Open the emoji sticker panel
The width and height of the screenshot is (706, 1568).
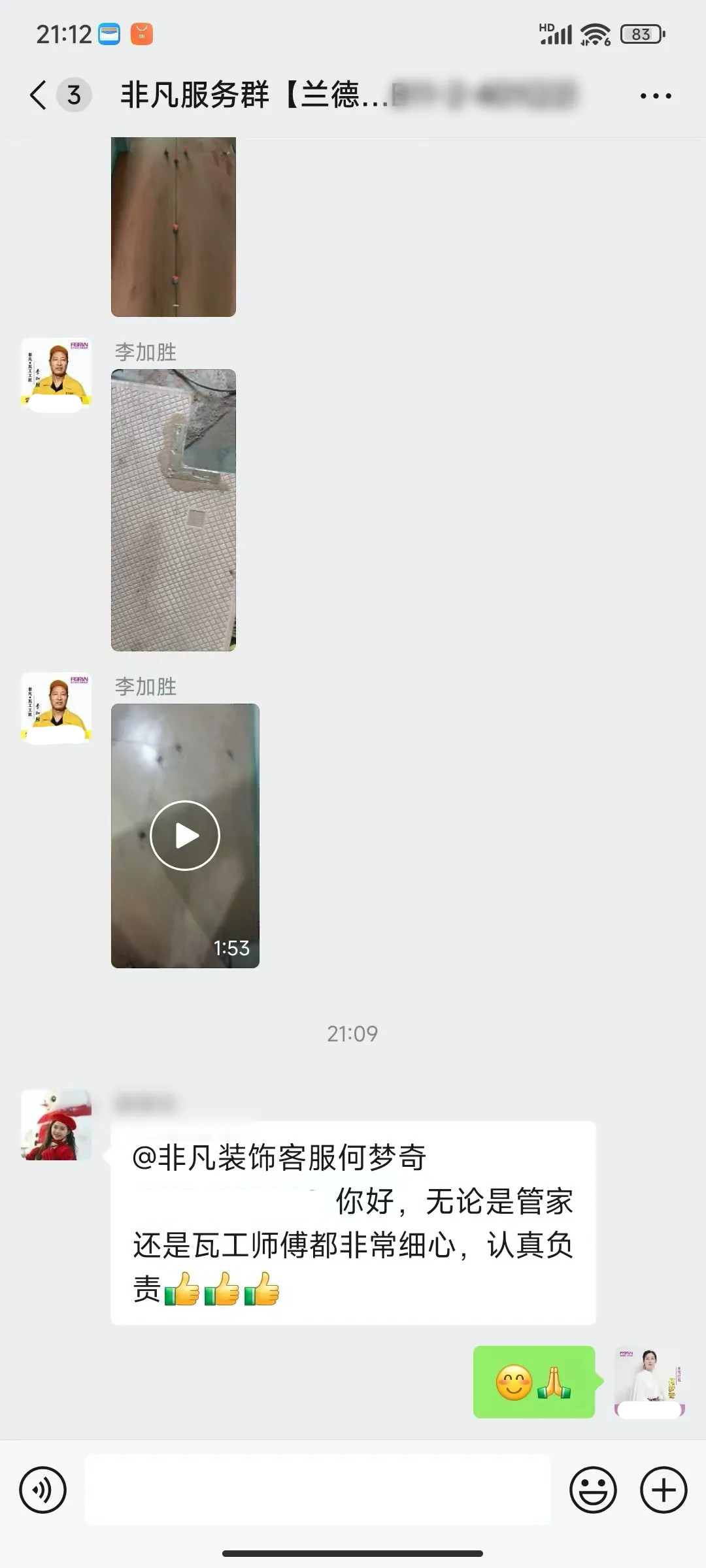point(593,1490)
